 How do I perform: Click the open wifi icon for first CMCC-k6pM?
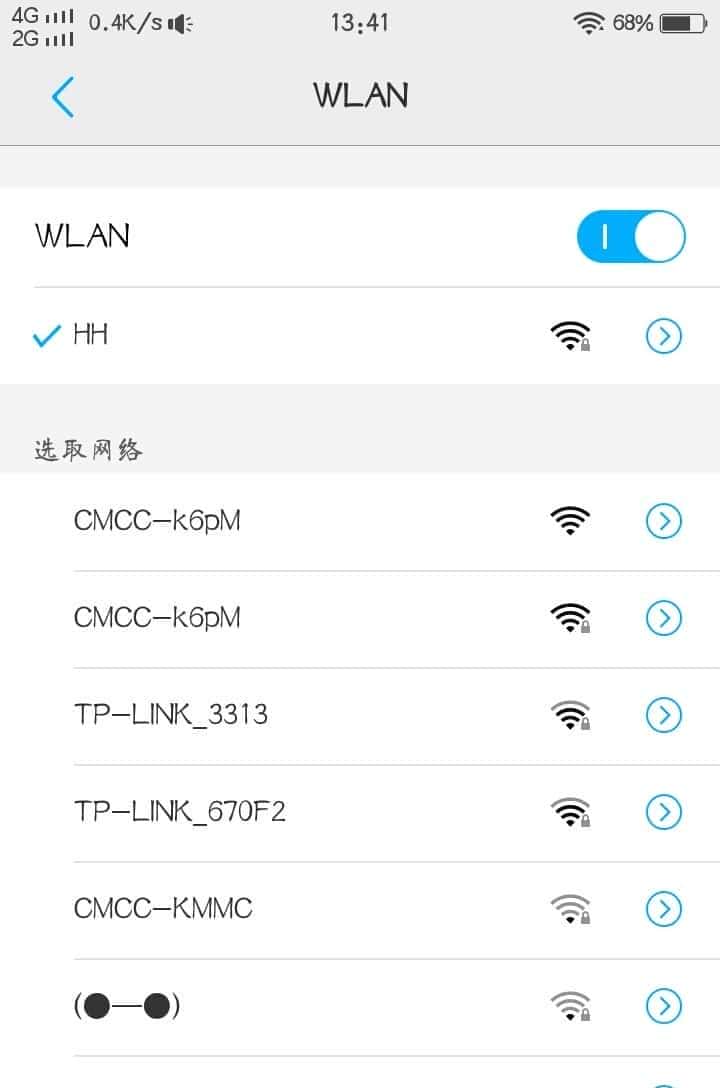click(x=570, y=521)
